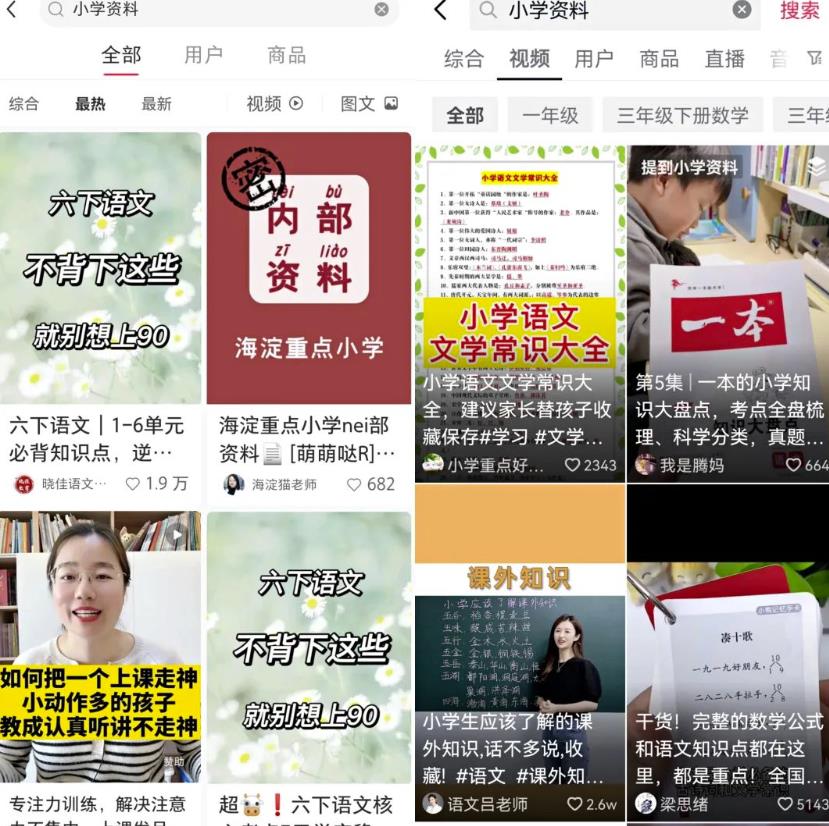
Task: Open author profile 梁思绪
Action: pos(681,804)
